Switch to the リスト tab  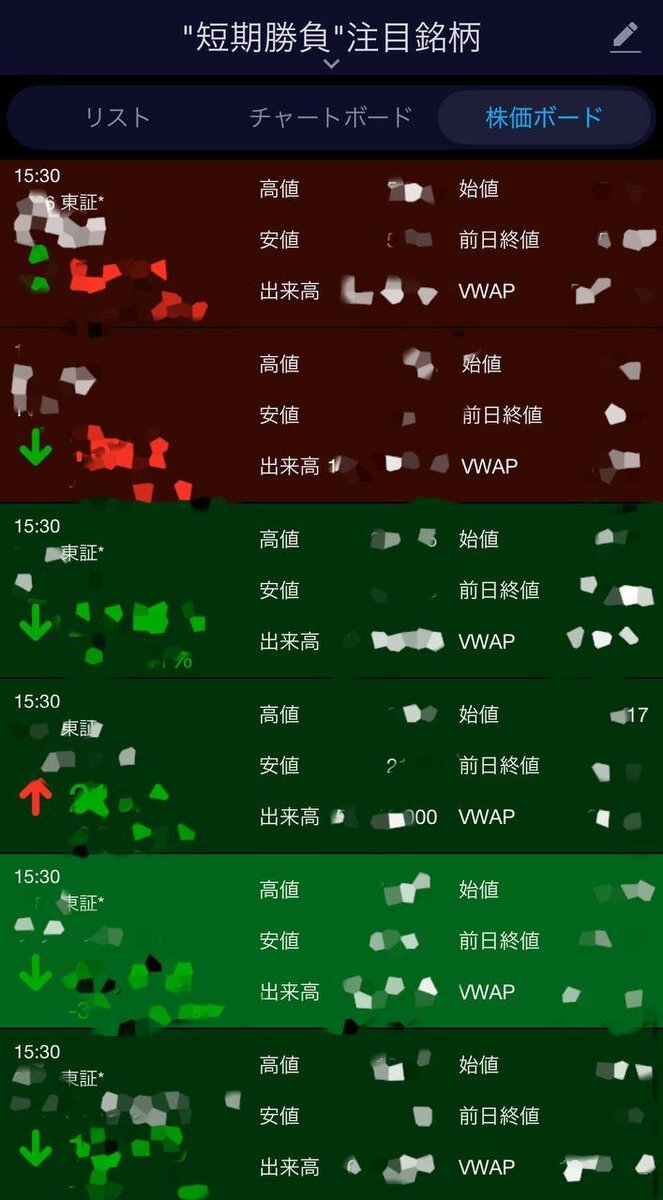click(x=118, y=117)
